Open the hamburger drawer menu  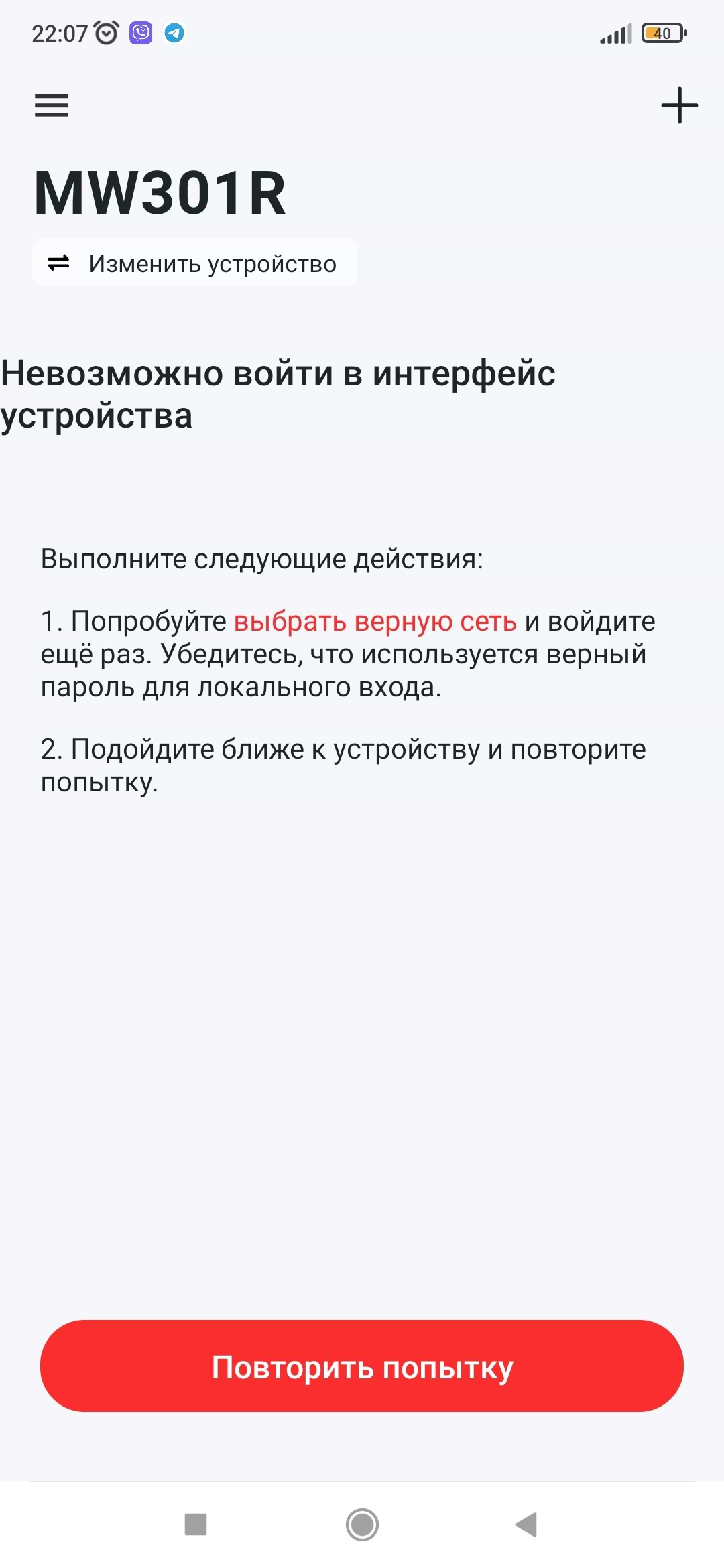point(52,105)
